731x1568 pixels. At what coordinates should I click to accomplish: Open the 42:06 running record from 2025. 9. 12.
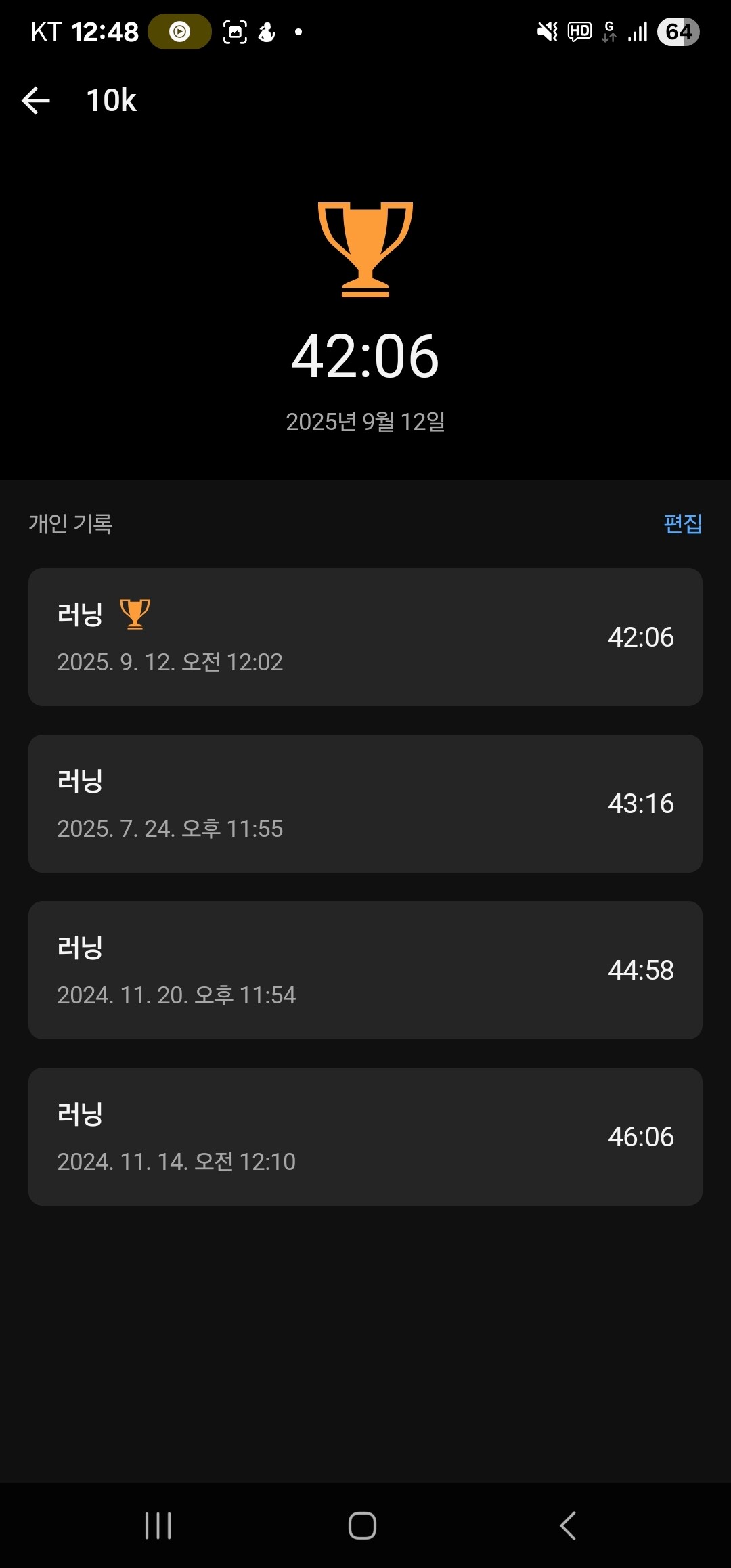[x=365, y=637]
